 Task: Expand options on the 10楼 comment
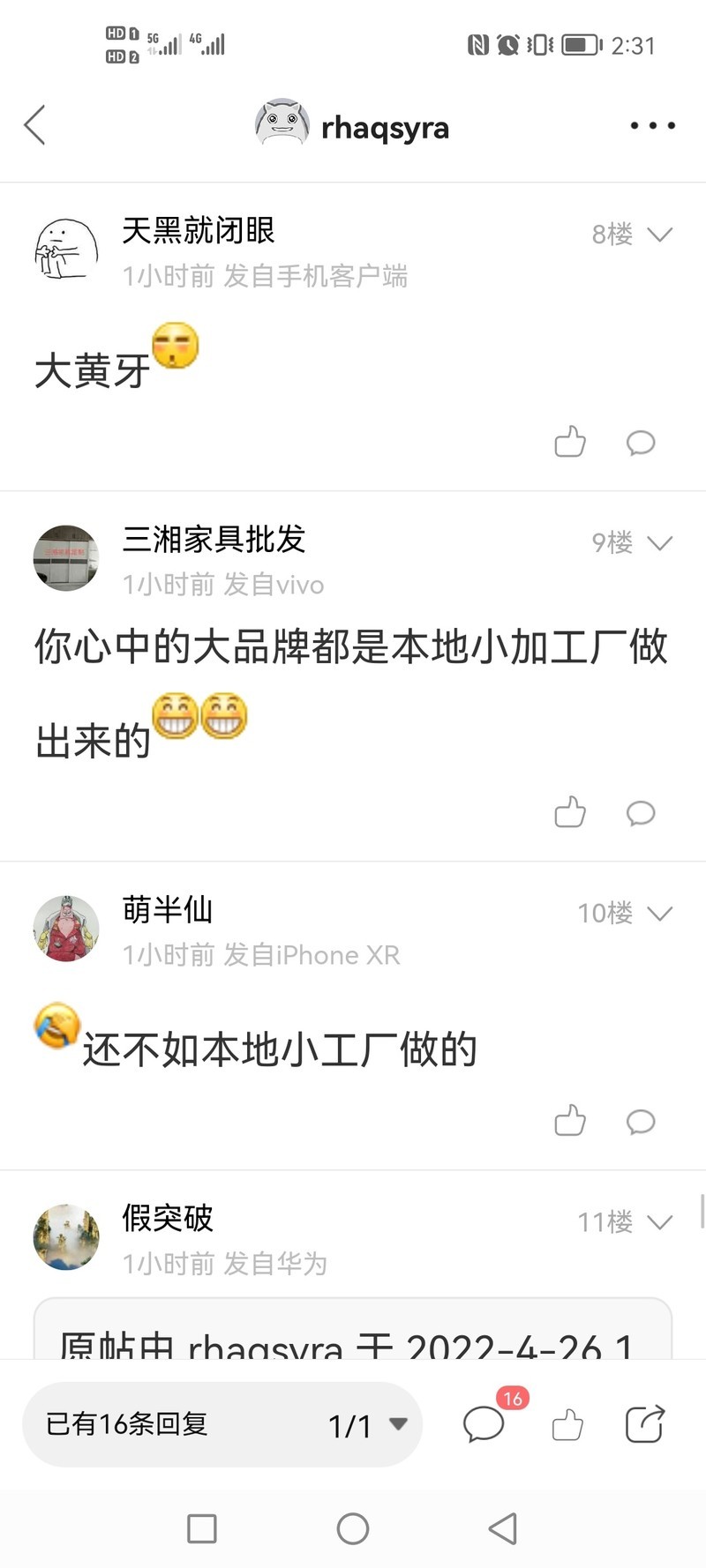coord(659,914)
